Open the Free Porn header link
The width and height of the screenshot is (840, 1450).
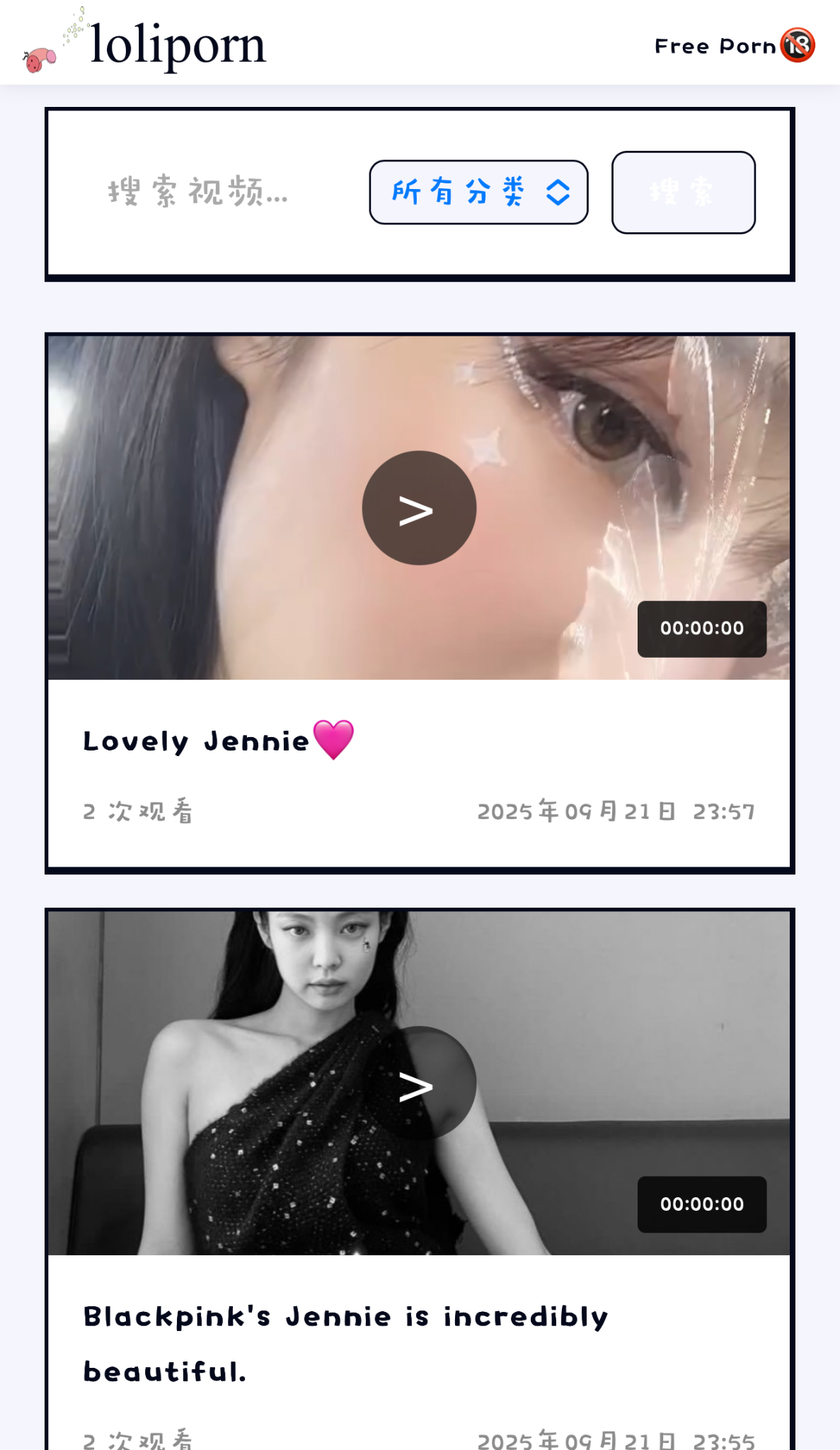733,46
